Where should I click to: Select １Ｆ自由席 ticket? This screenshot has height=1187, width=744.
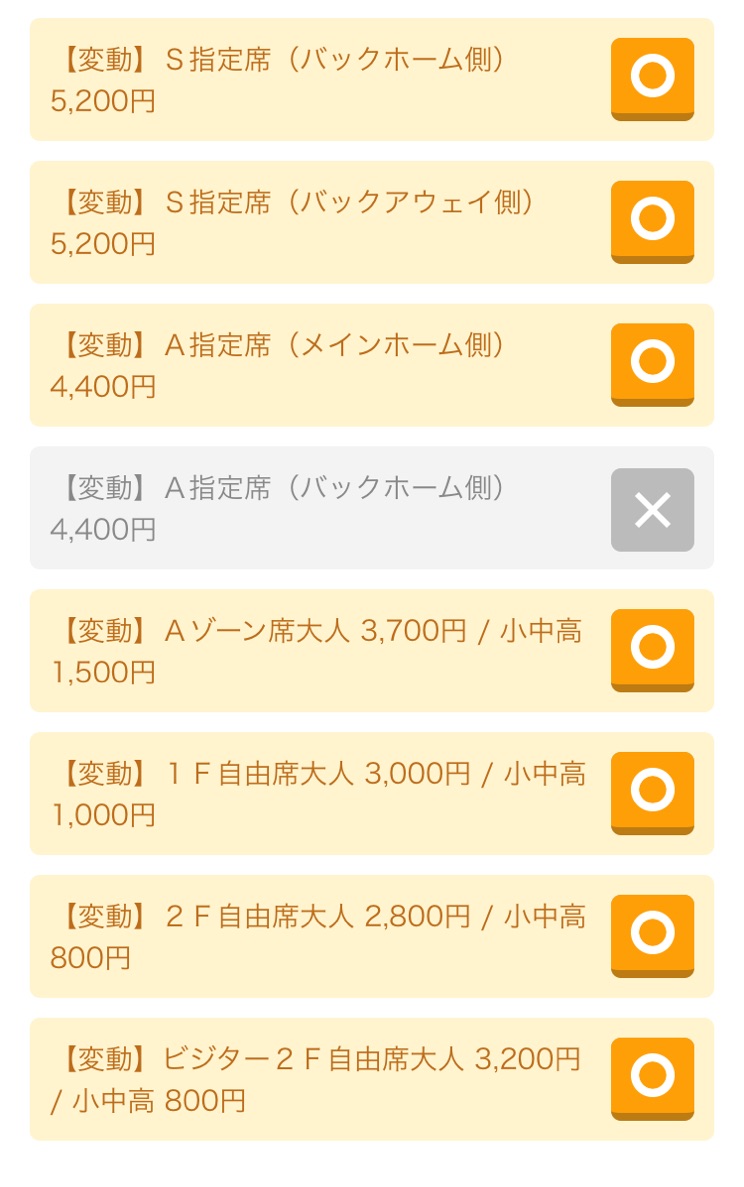[652, 792]
